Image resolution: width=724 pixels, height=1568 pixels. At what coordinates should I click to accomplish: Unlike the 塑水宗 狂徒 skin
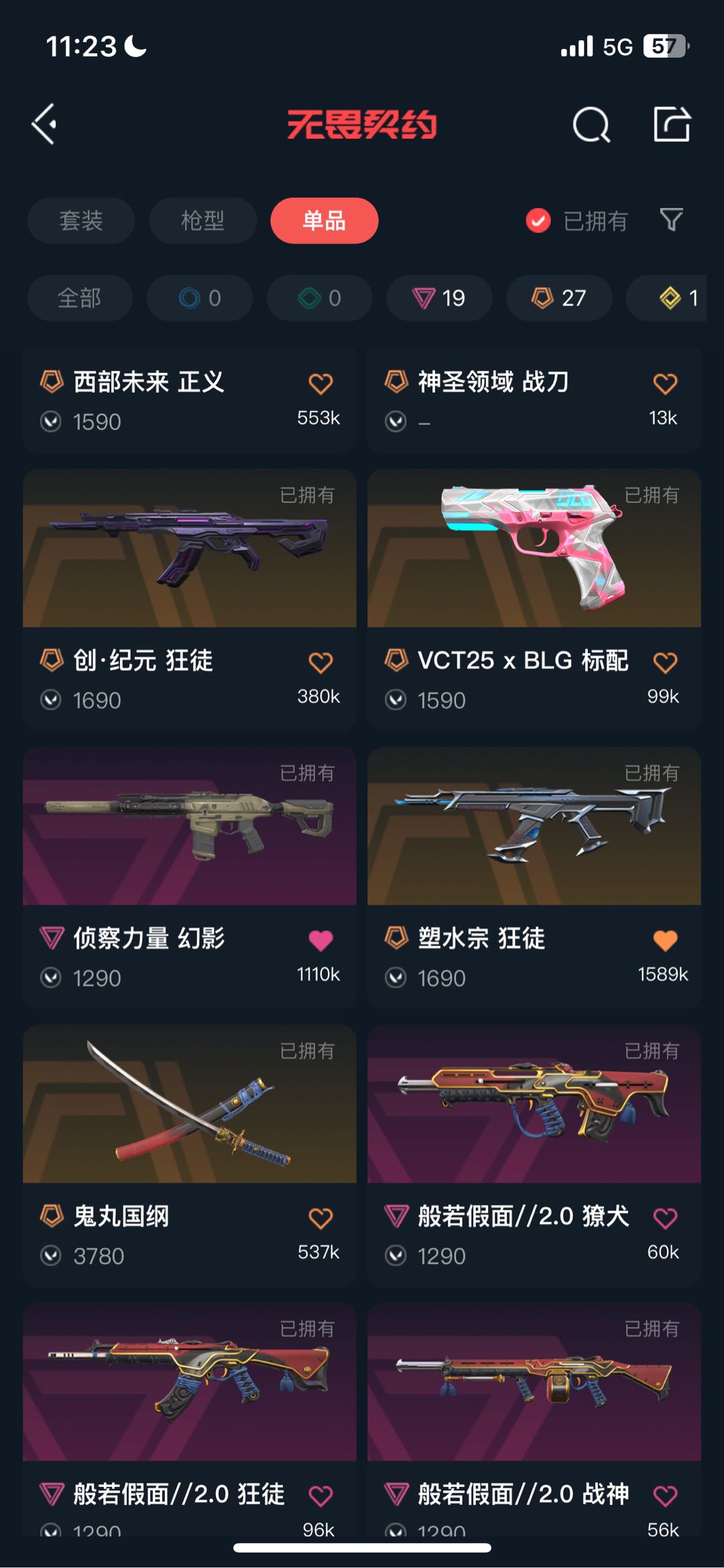[x=665, y=940]
